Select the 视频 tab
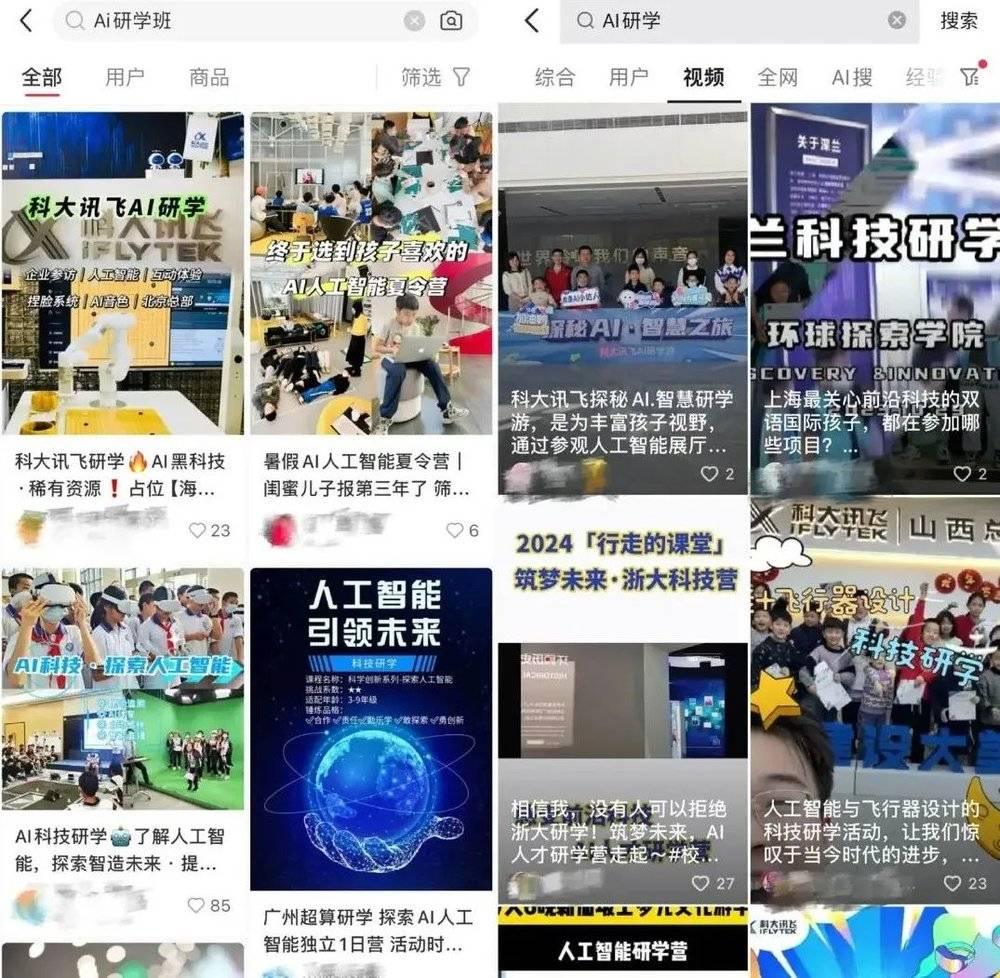 pyautogui.click(x=704, y=77)
